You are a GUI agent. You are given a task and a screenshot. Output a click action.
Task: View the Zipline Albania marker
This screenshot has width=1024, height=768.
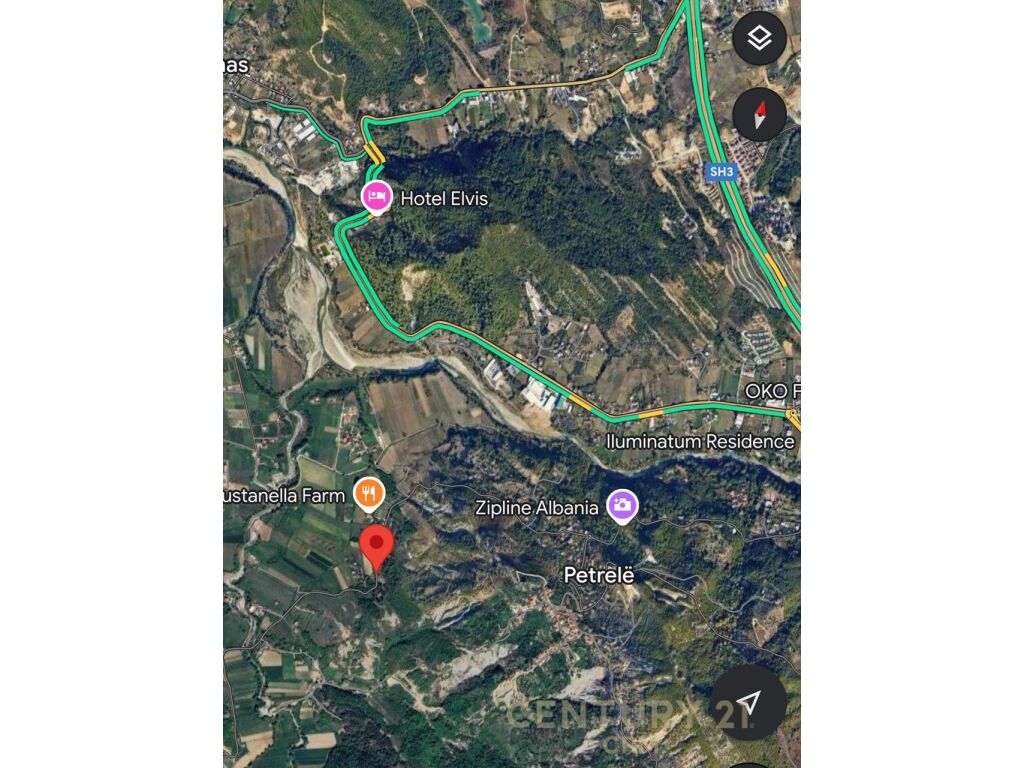click(622, 506)
